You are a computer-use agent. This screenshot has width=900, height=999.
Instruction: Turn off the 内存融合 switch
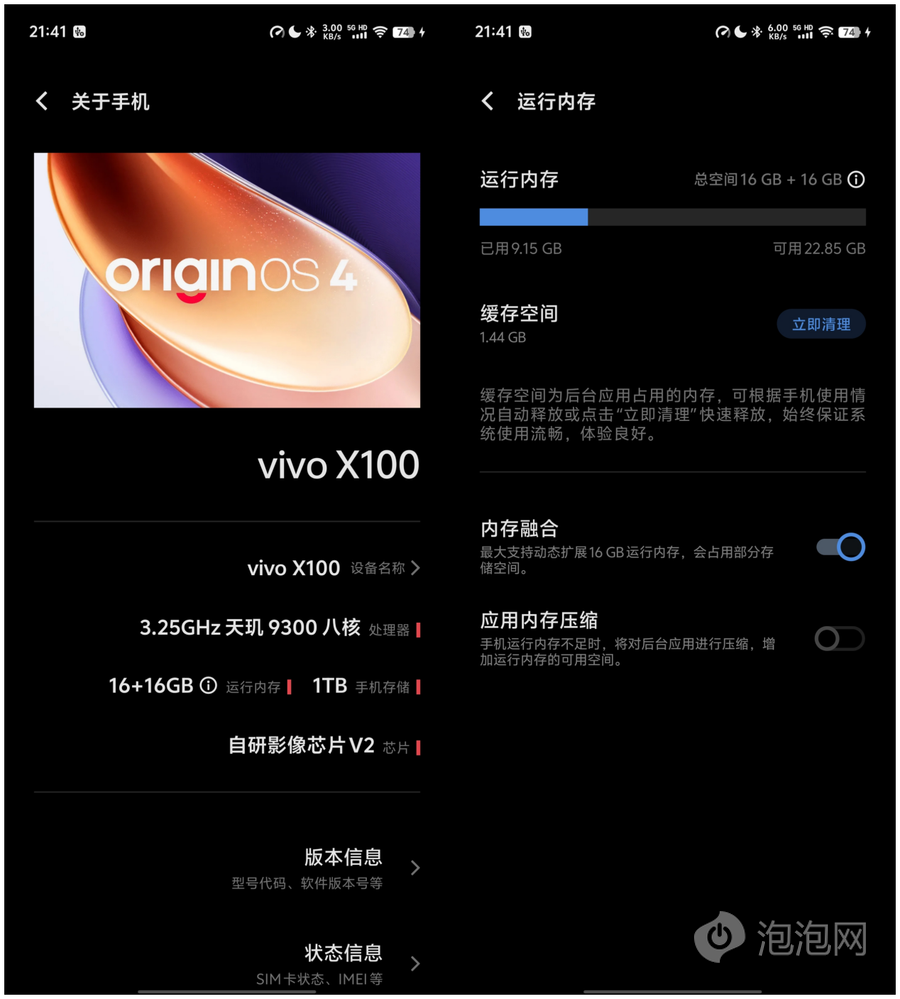[840, 547]
